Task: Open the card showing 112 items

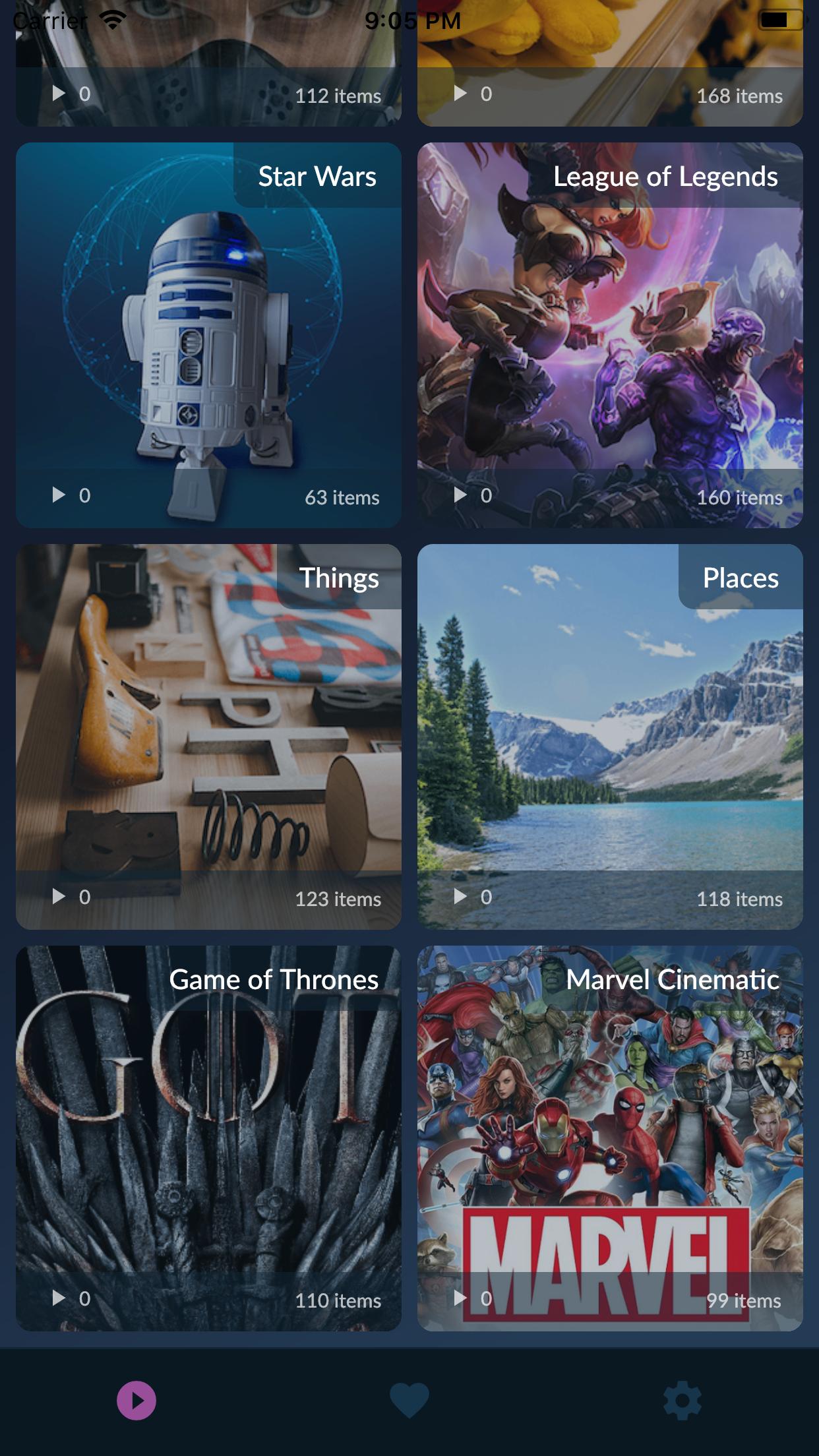Action: pos(208,66)
